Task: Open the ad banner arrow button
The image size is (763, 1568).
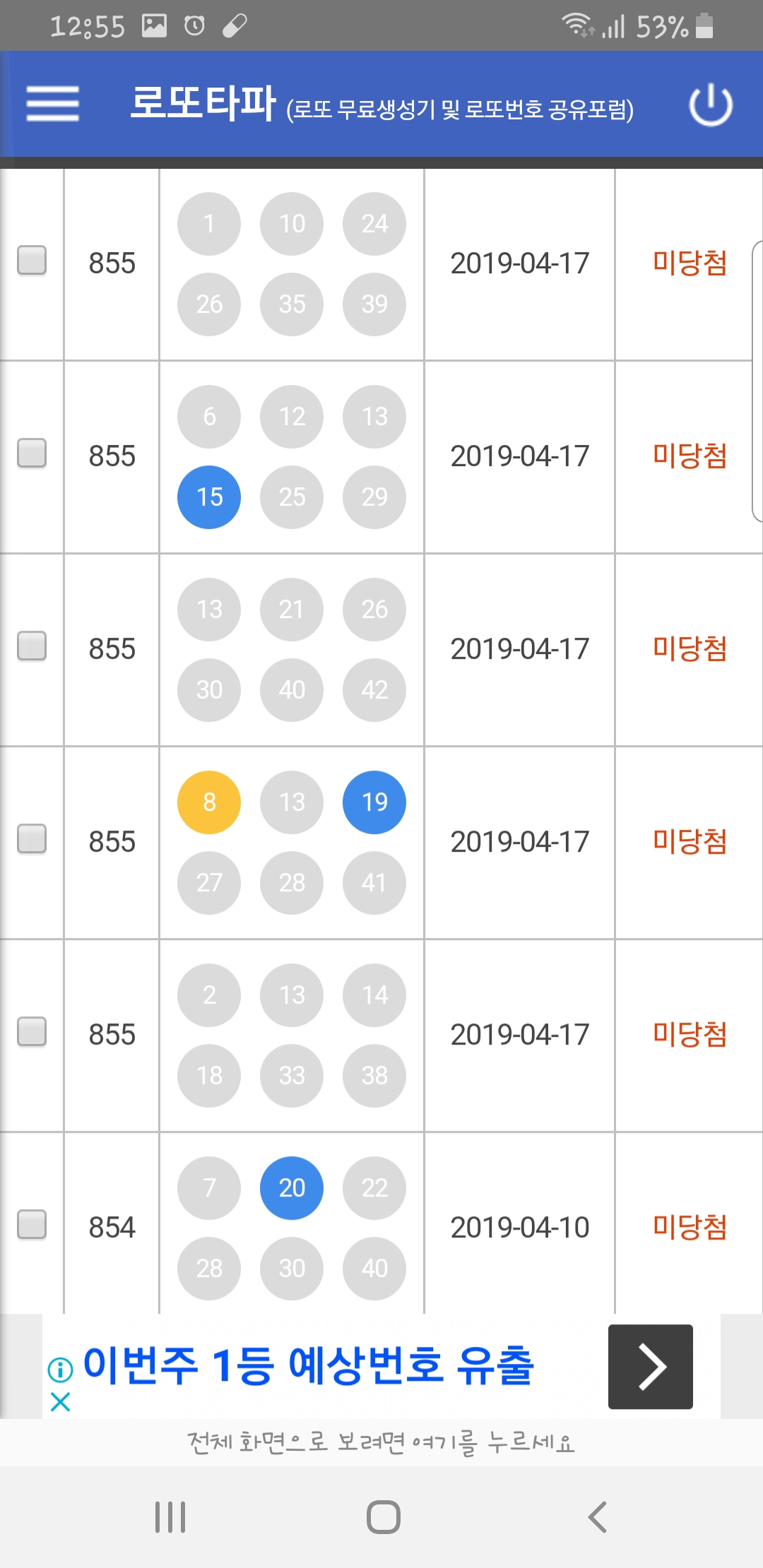Action: pyautogui.click(x=651, y=1367)
